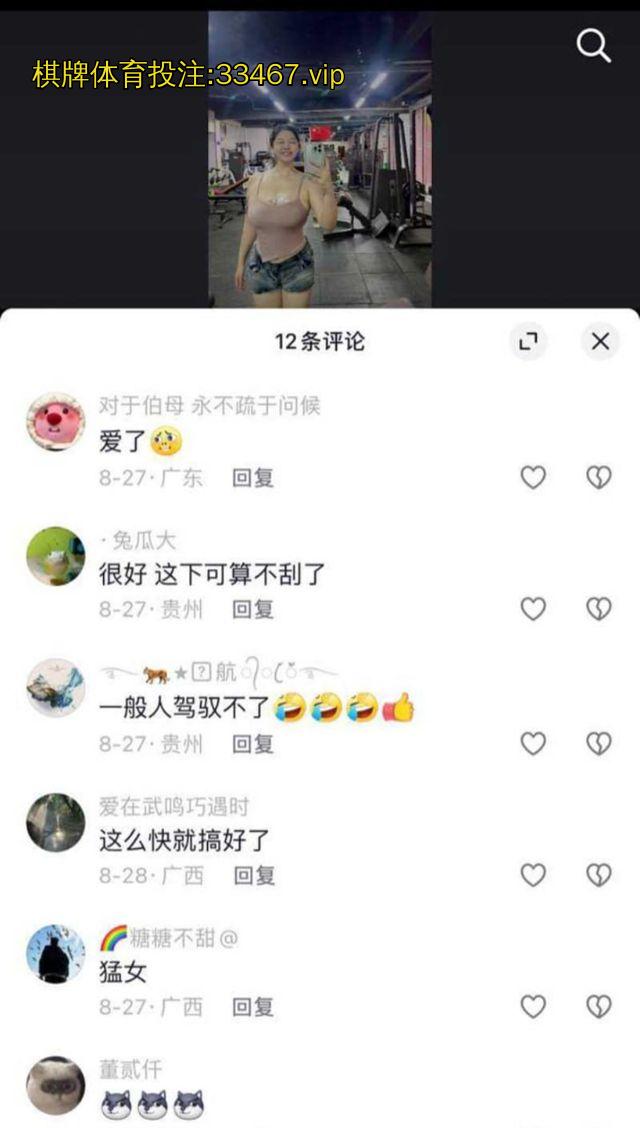Reply to 爱在武鸣巧遇时's comment
Viewport: 640px width, 1128px height.
click(253, 875)
